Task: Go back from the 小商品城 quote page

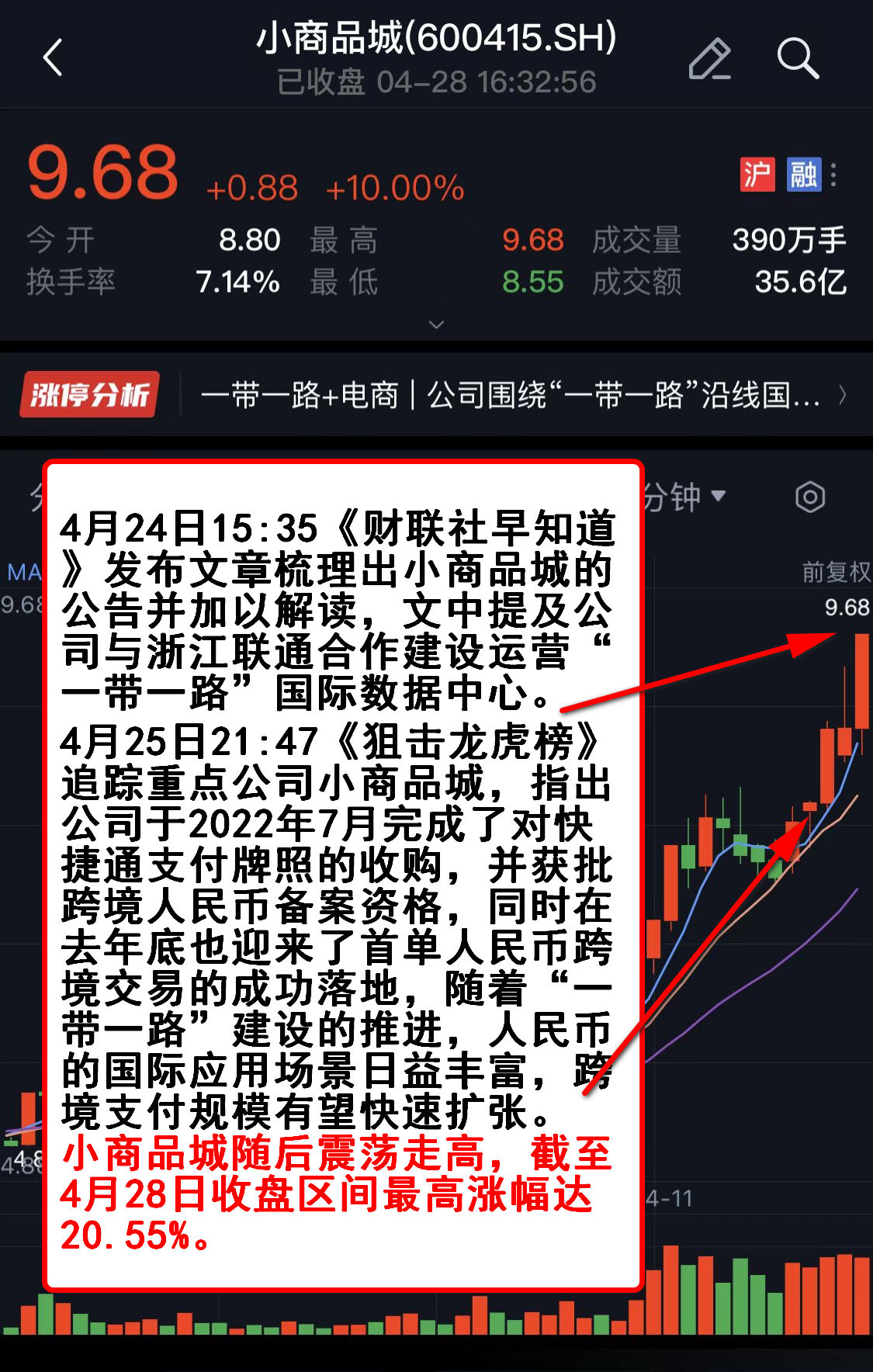Action: (x=53, y=58)
